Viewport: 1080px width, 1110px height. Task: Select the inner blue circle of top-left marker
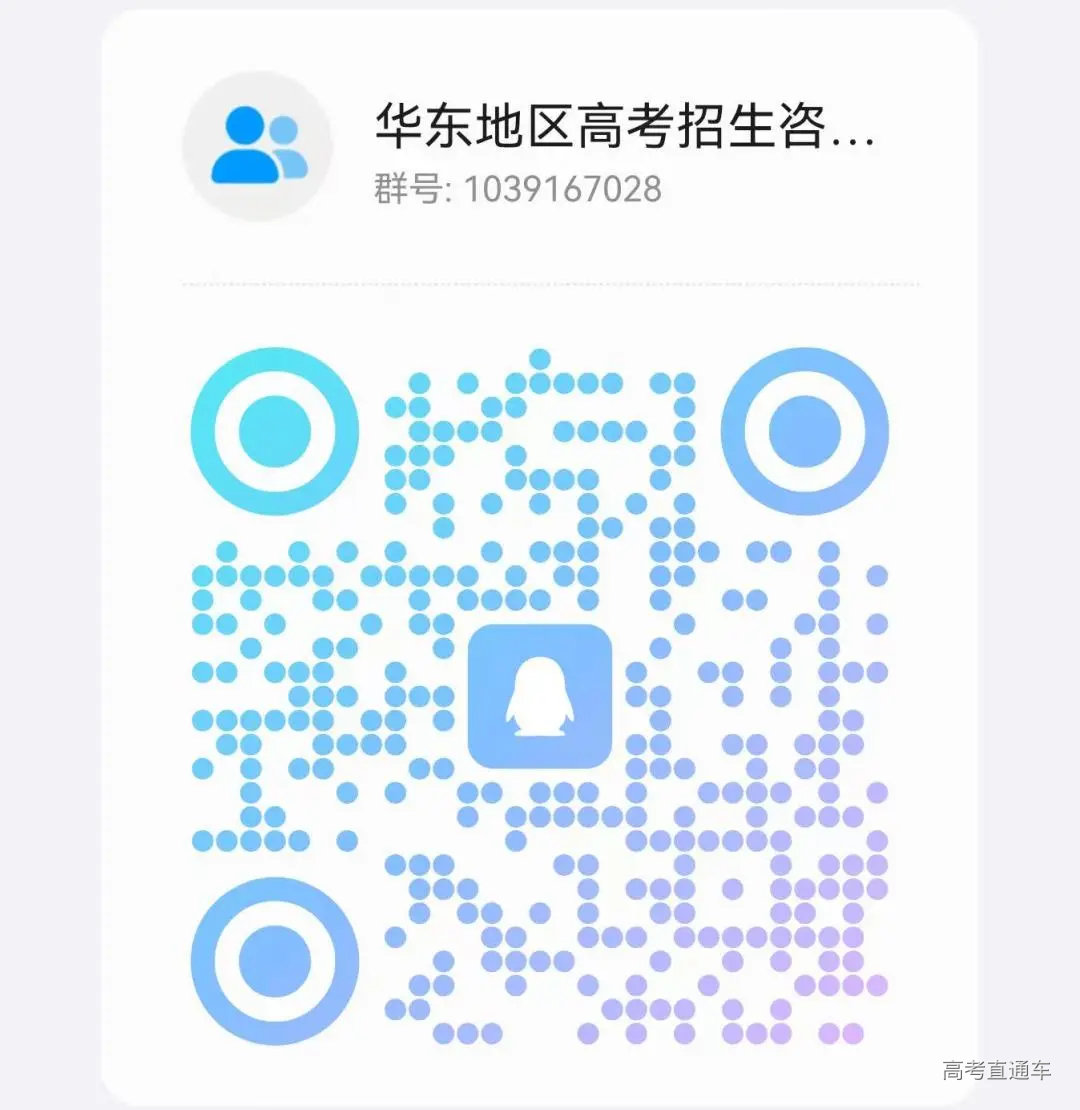point(276,429)
